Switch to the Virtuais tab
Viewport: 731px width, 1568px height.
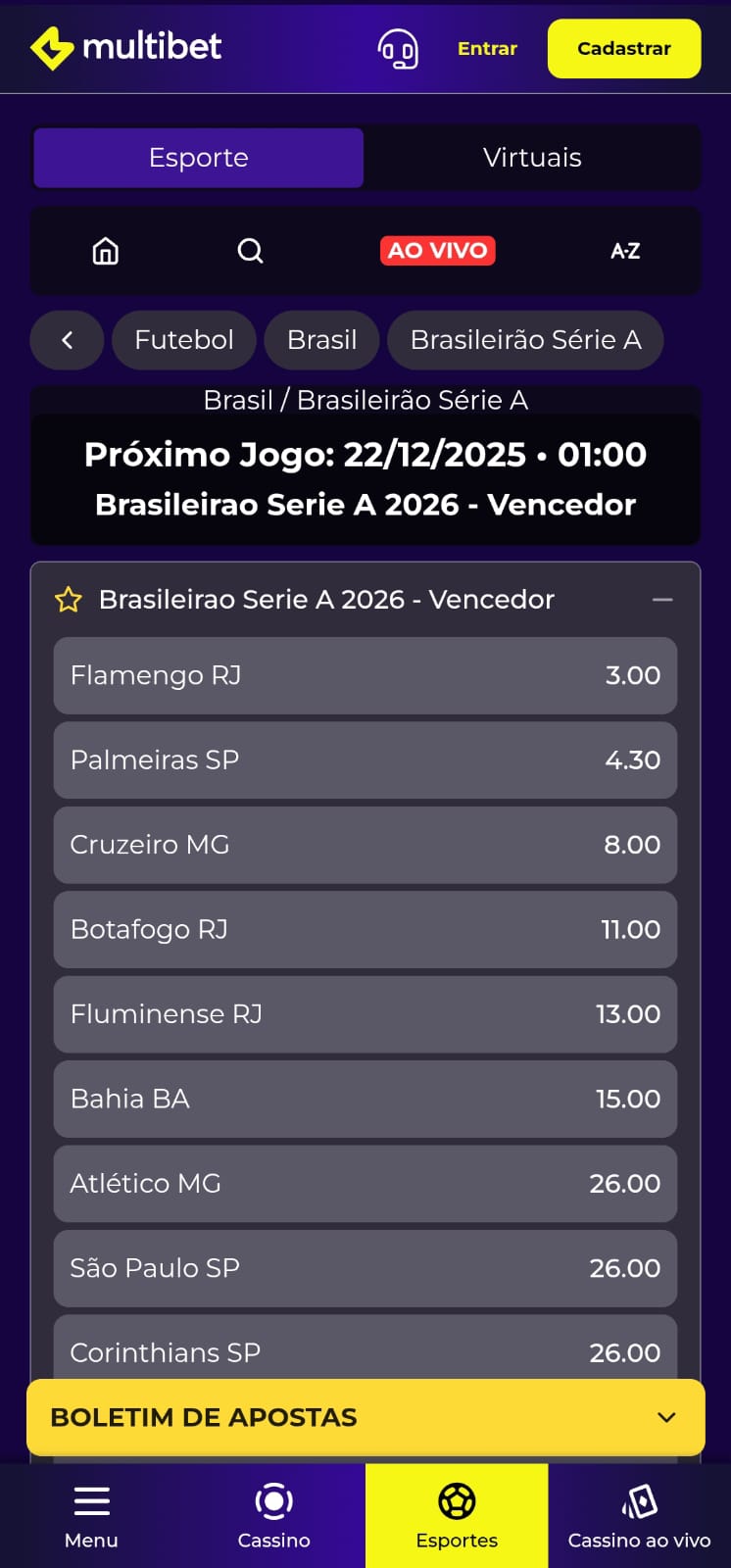532,157
